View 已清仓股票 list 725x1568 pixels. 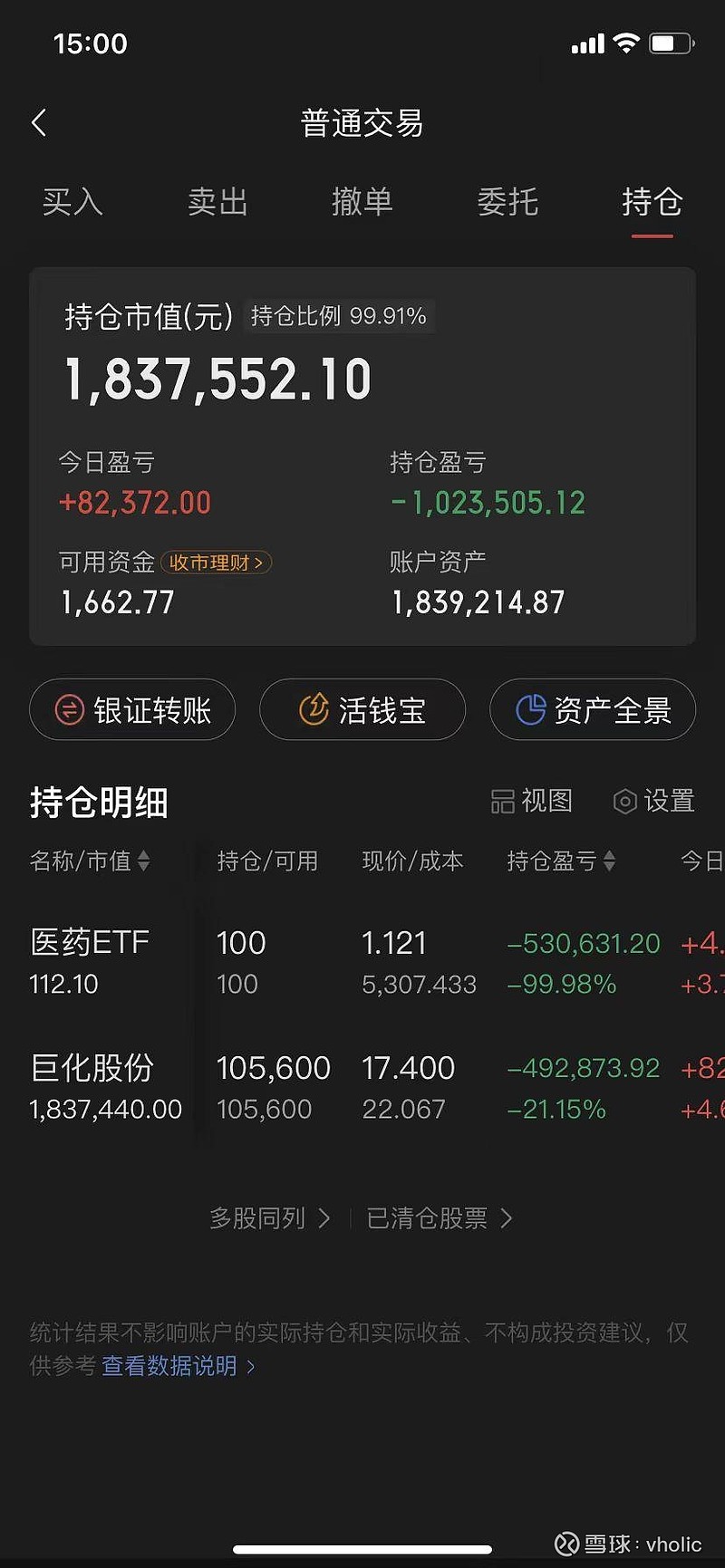(440, 1218)
